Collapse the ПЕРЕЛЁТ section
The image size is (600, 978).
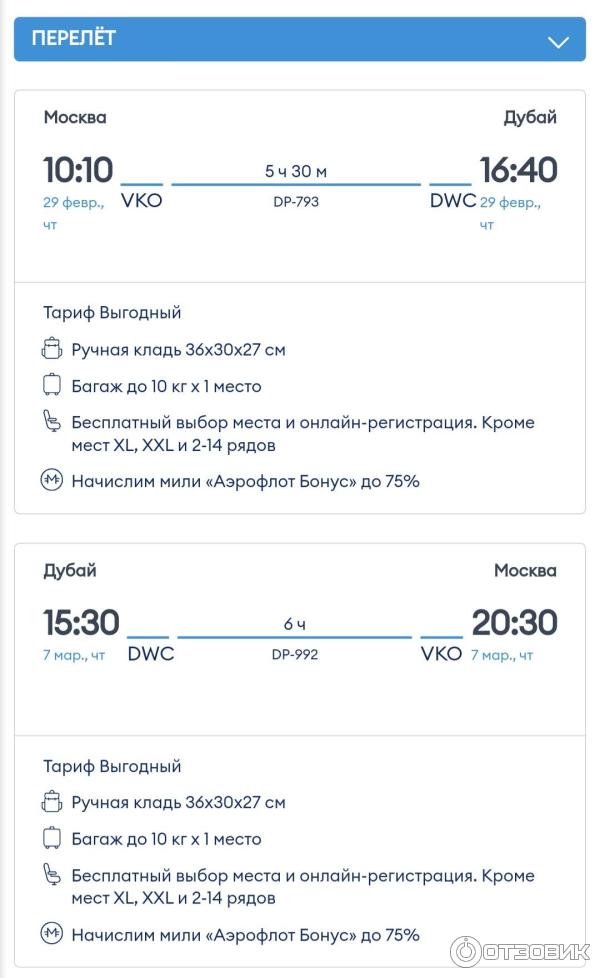(558, 41)
